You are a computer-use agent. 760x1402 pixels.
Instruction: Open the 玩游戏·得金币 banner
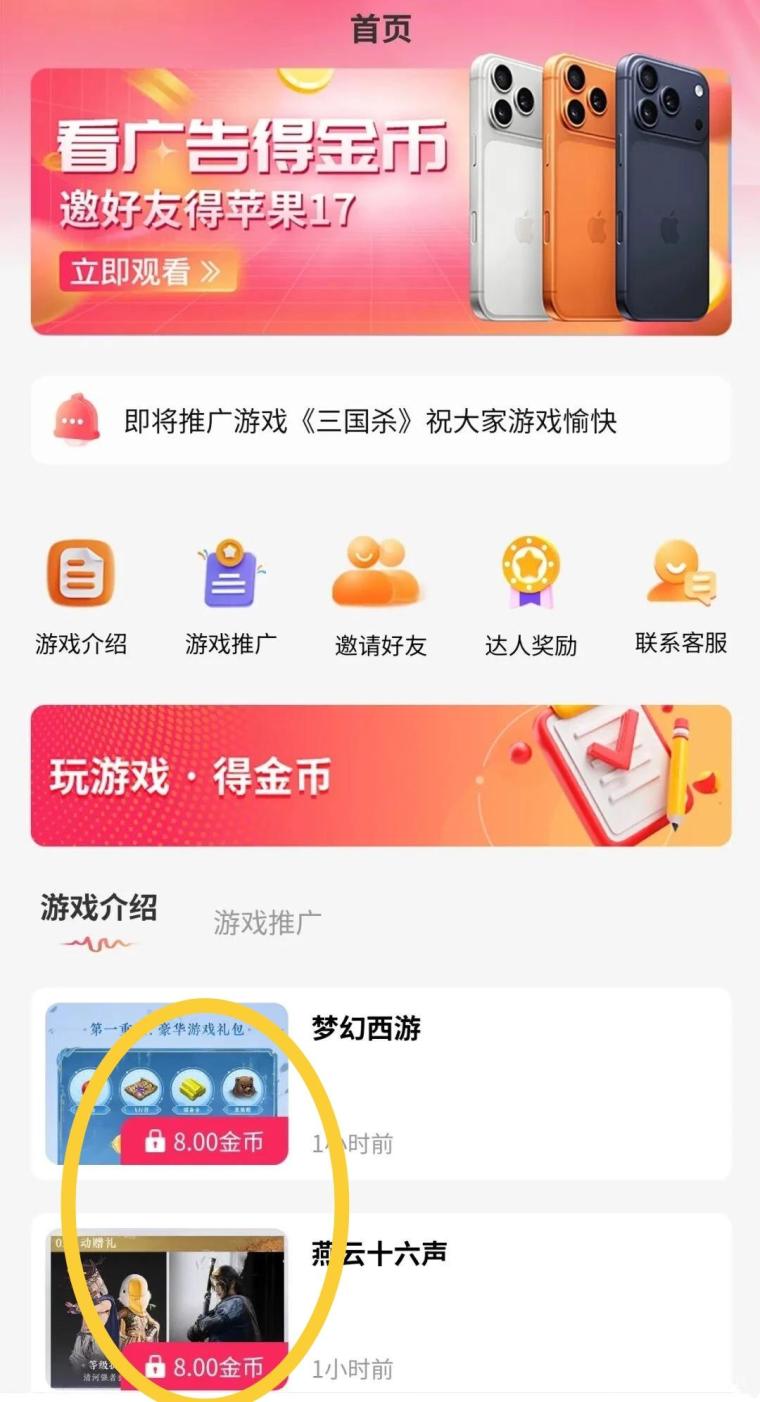click(x=380, y=775)
